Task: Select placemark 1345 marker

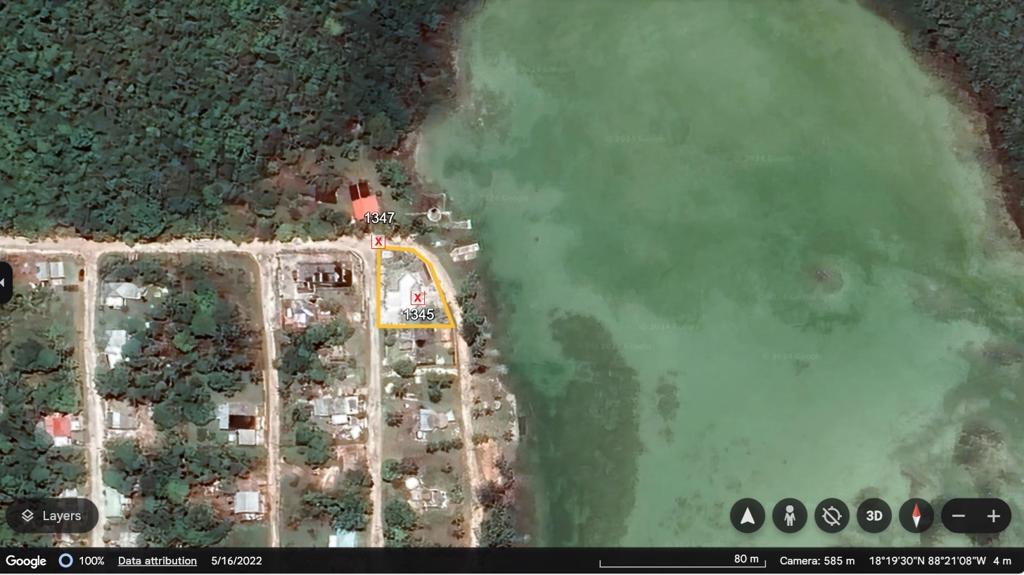Action: [417, 298]
